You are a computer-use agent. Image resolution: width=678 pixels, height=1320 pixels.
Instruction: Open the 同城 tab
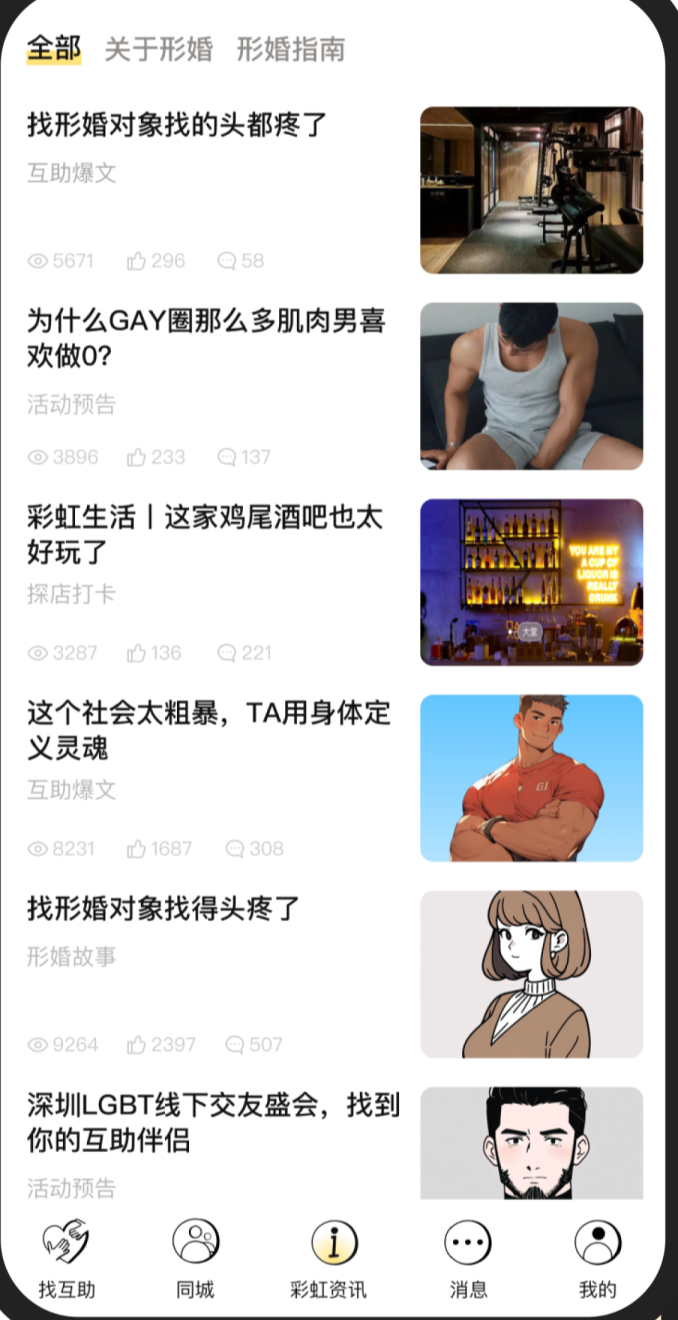click(x=195, y=1258)
